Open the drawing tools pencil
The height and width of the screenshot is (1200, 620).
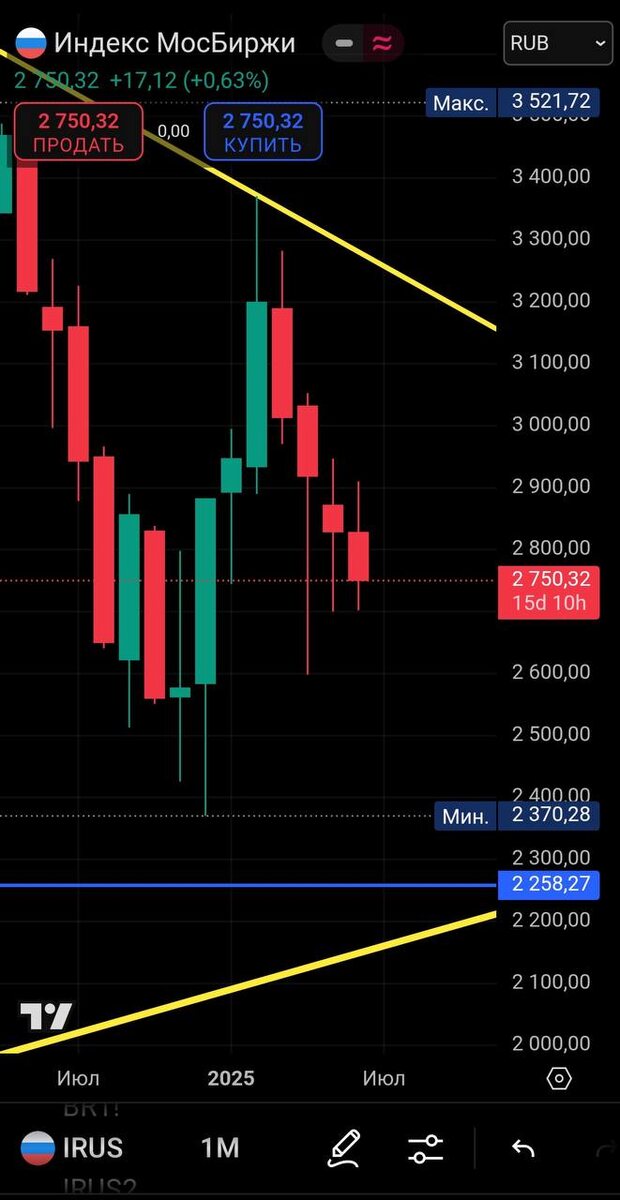(343, 1148)
